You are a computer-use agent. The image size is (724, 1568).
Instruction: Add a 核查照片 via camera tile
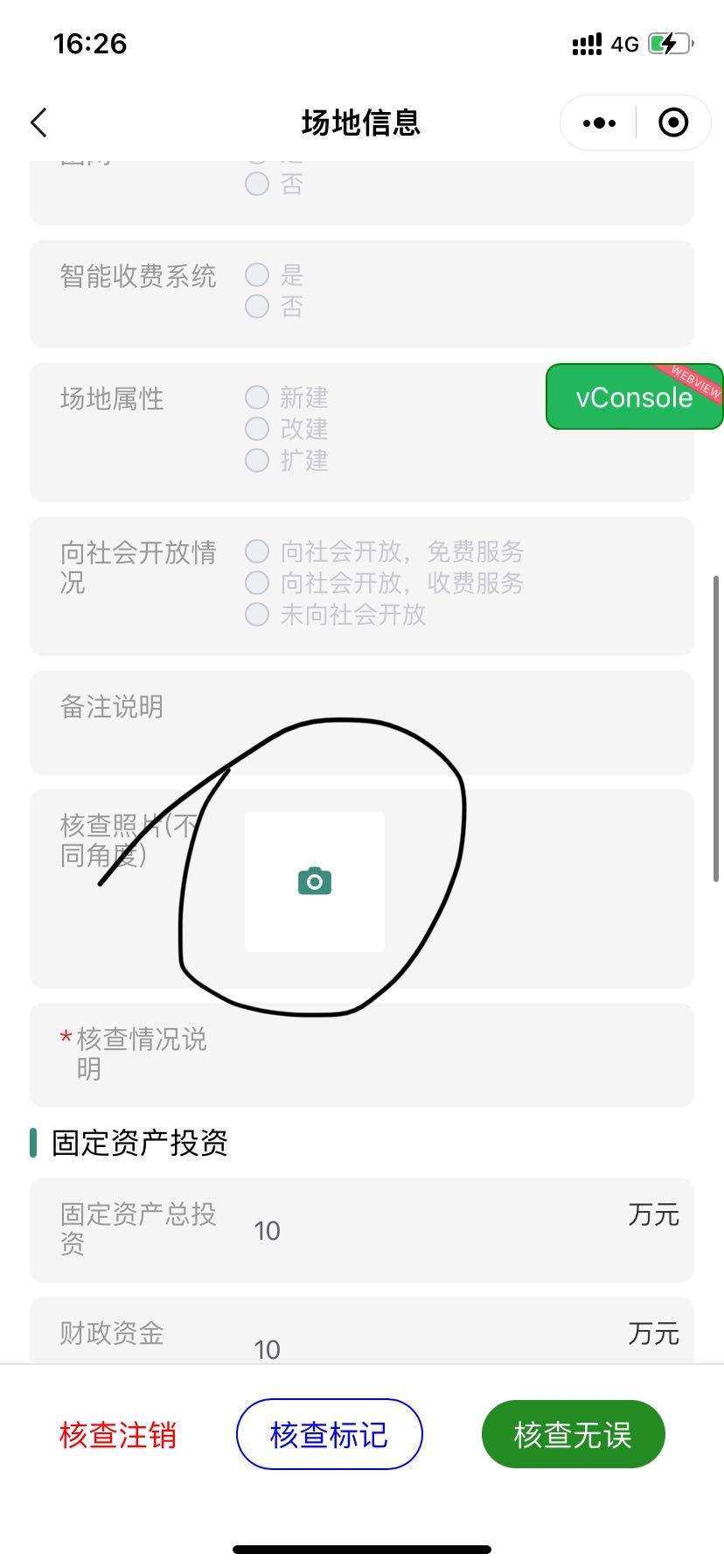coord(315,881)
